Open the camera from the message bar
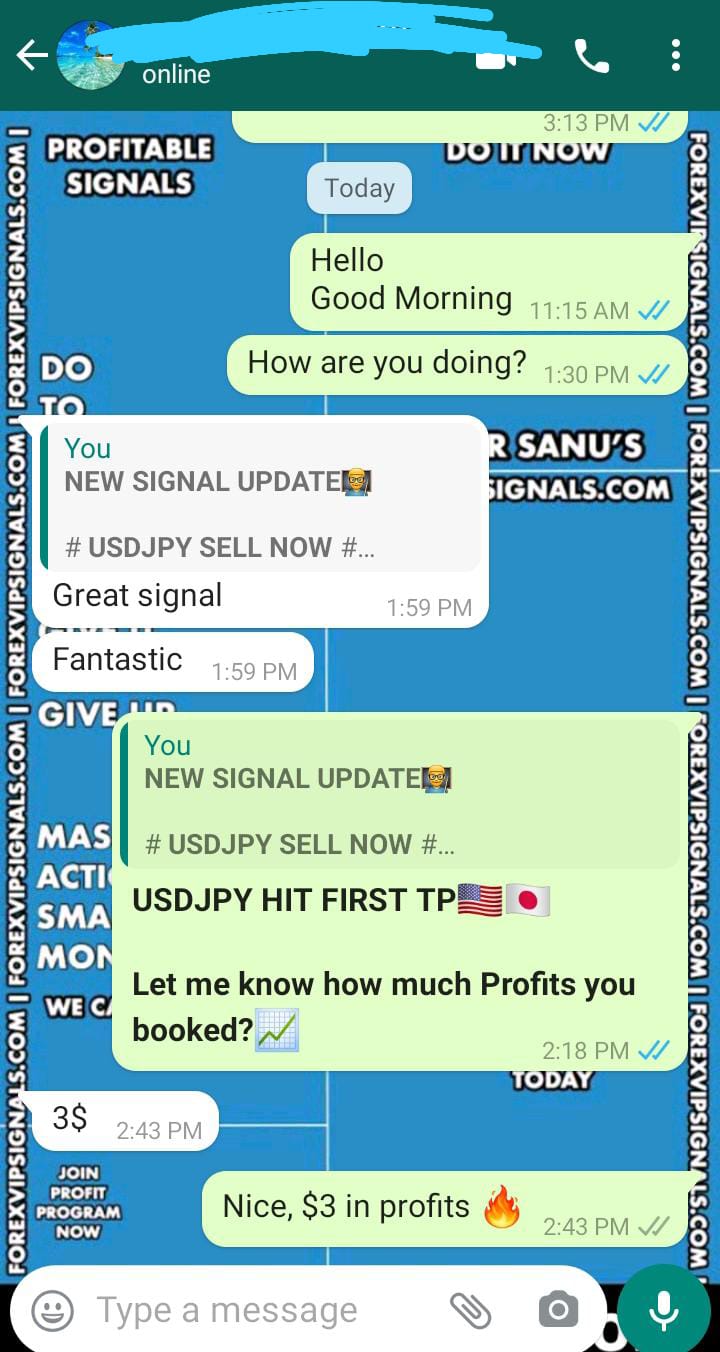This screenshot has width=720, height=1352. (558, 1310)
